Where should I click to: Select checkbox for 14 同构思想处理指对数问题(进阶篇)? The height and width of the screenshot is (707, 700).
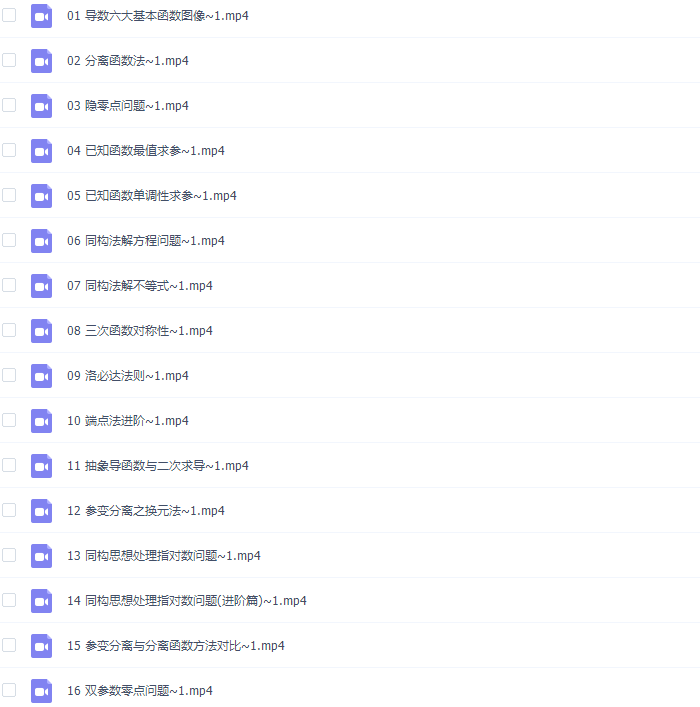(9, 600)
